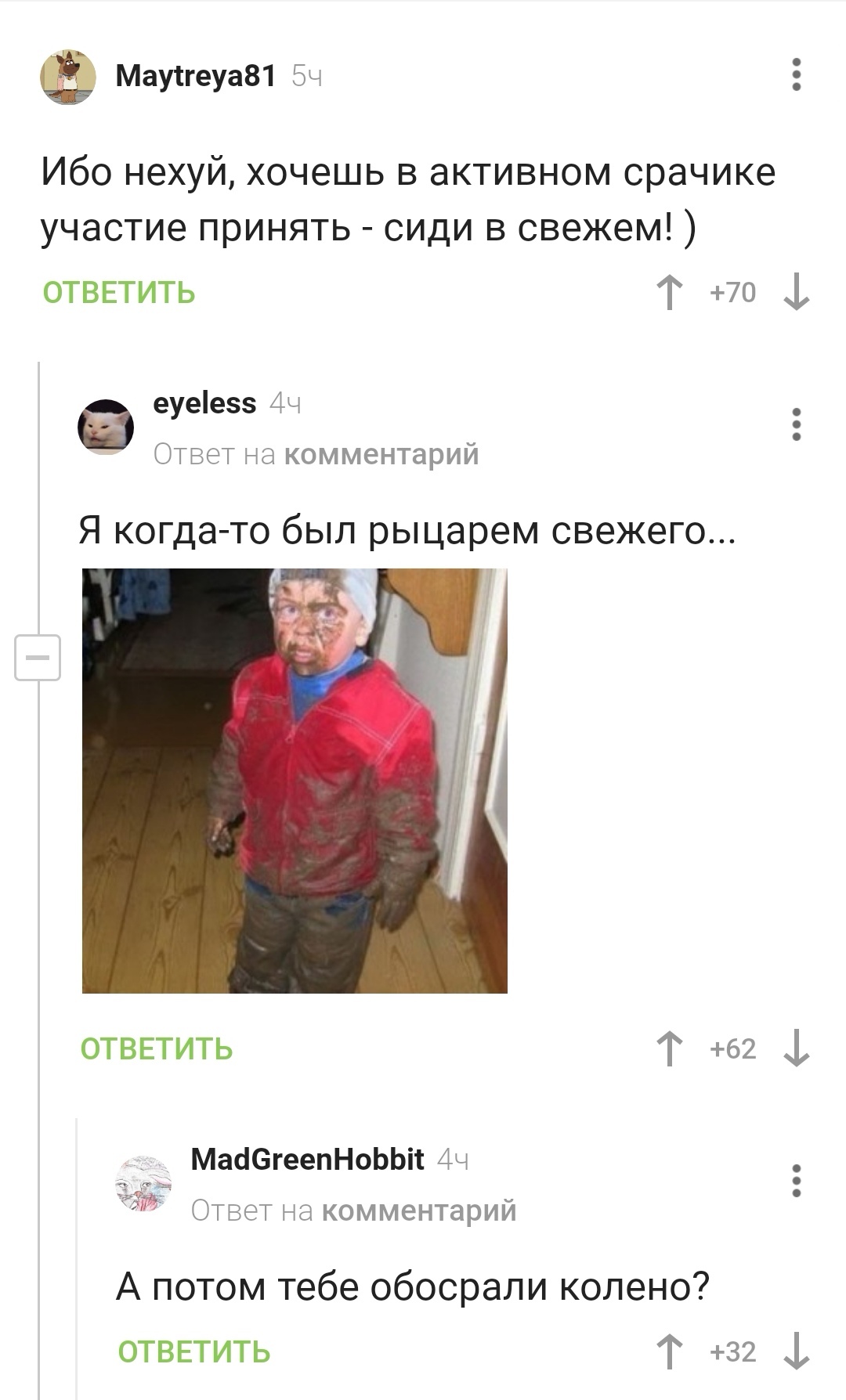
Task: Downvote eyeless's comment
Action: click(796, 1048)
